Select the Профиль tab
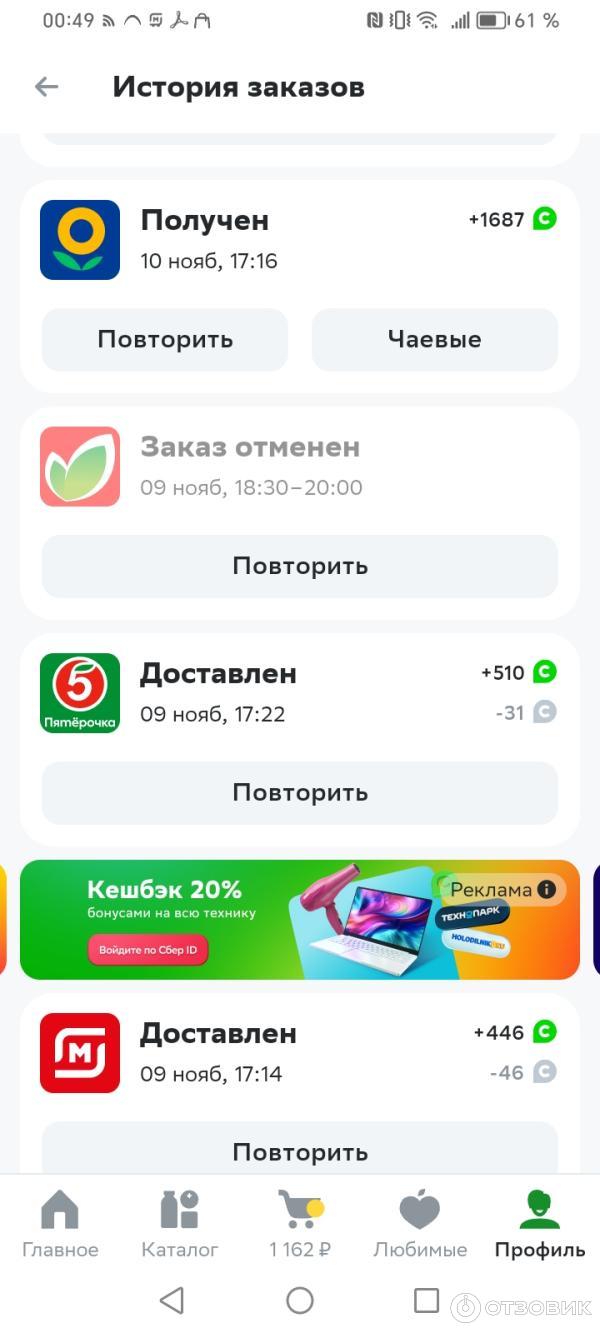Screen dimensions: 600x1333 point(540,1223)
